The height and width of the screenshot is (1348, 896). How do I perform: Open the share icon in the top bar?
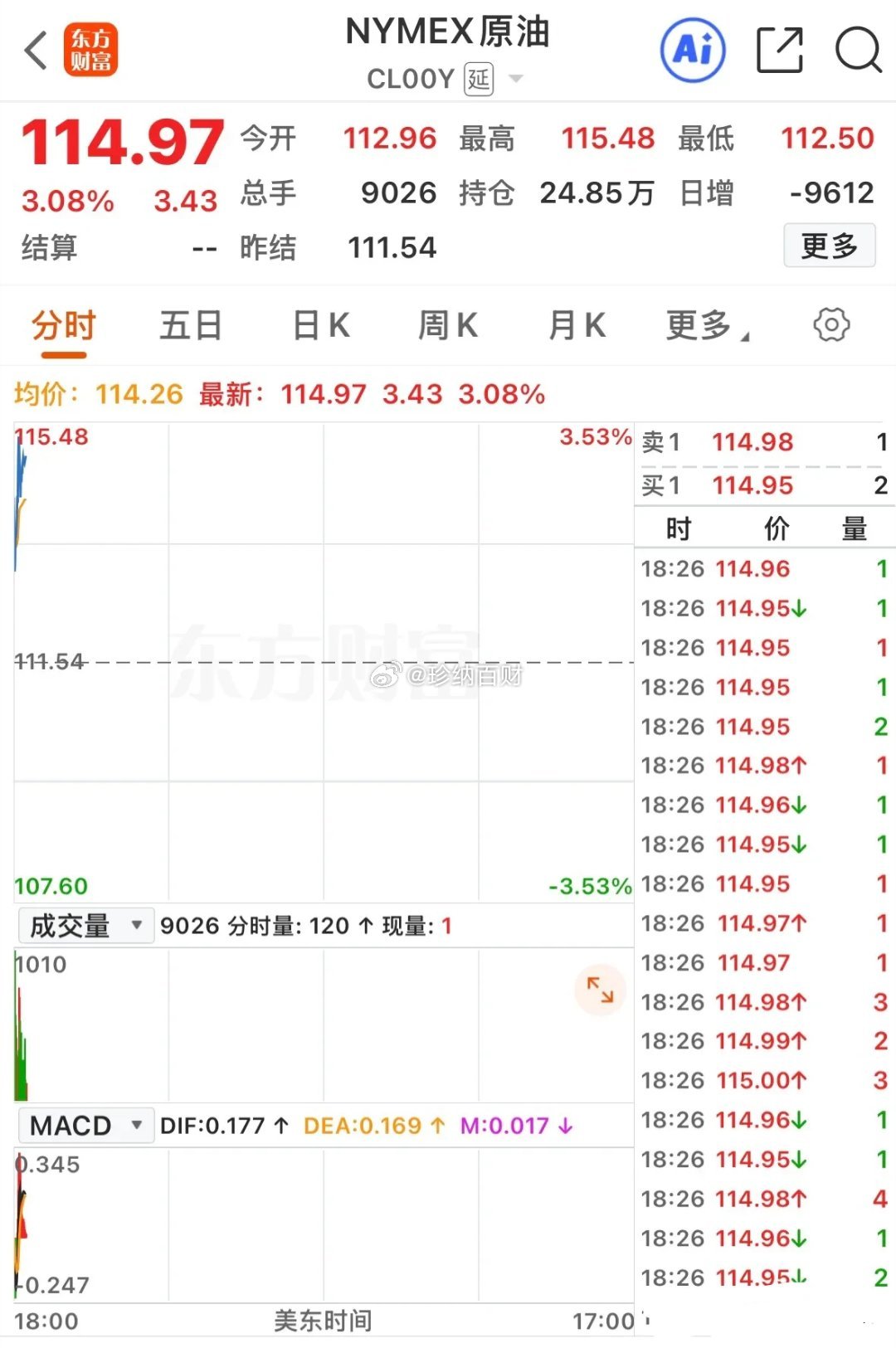coord(779,50)
